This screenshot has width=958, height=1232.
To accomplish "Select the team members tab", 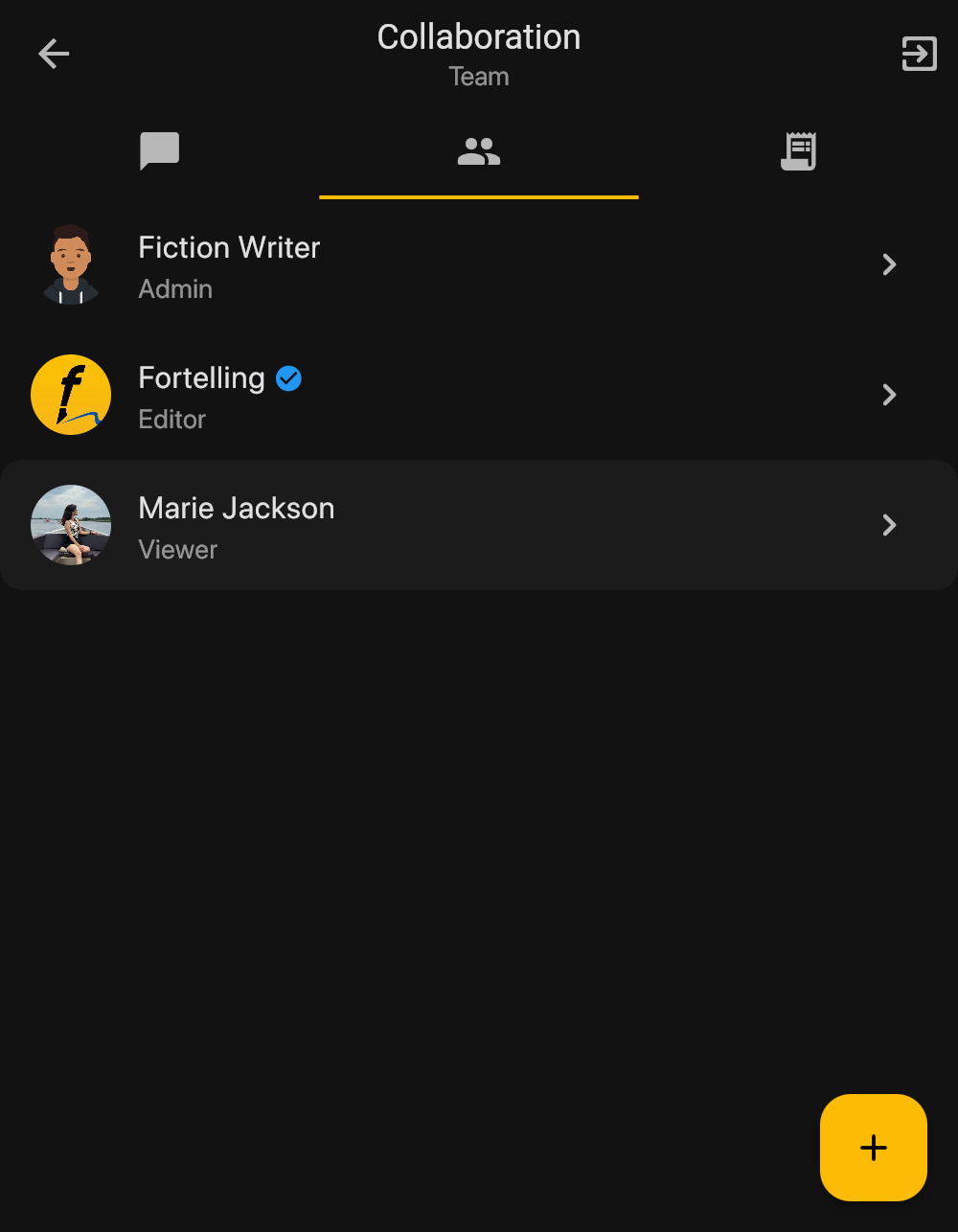I will (x=479, y=151).
